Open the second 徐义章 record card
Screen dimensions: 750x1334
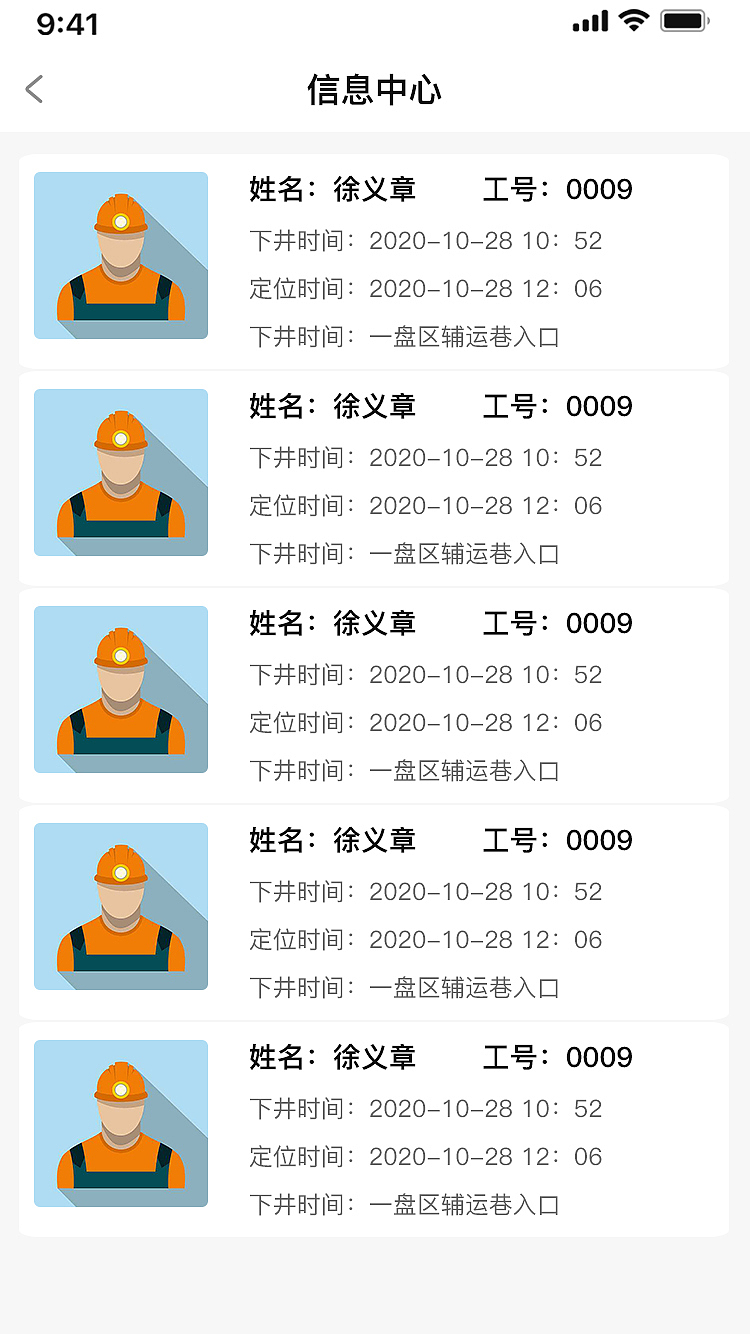[x=375, y=472]
